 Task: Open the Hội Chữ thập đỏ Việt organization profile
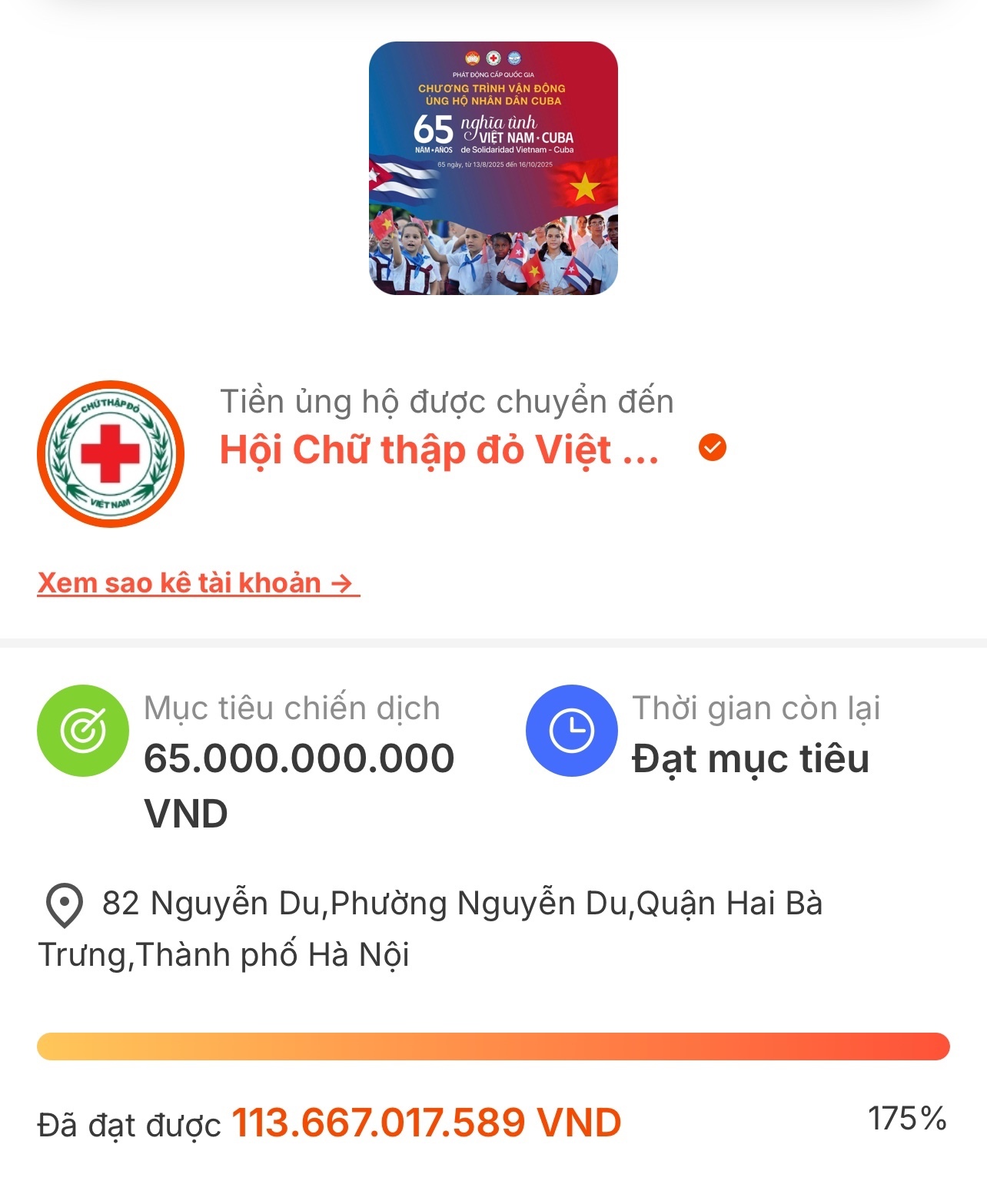[x=439, y=450]
